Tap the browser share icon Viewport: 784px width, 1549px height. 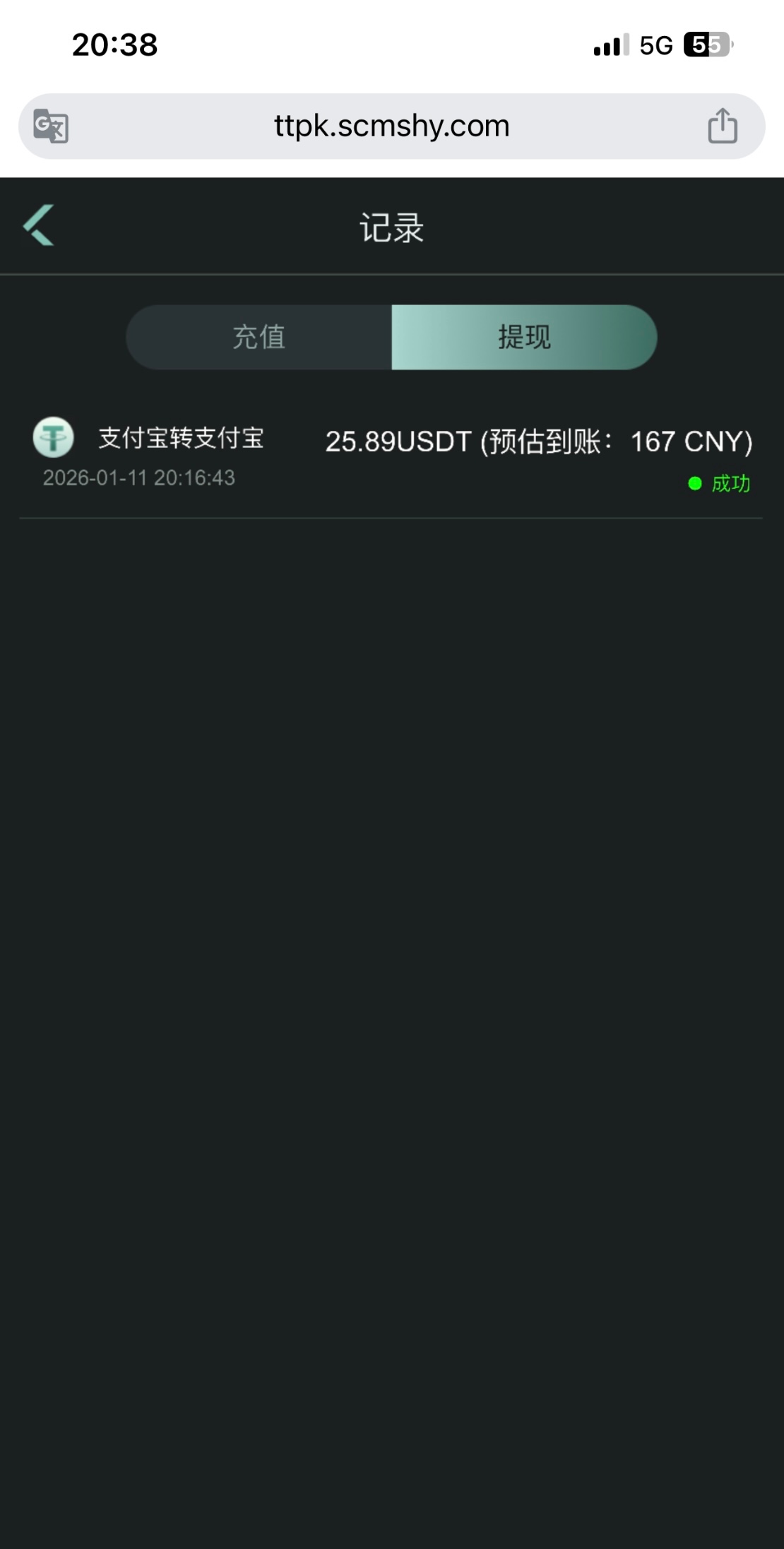click(722, 126)
